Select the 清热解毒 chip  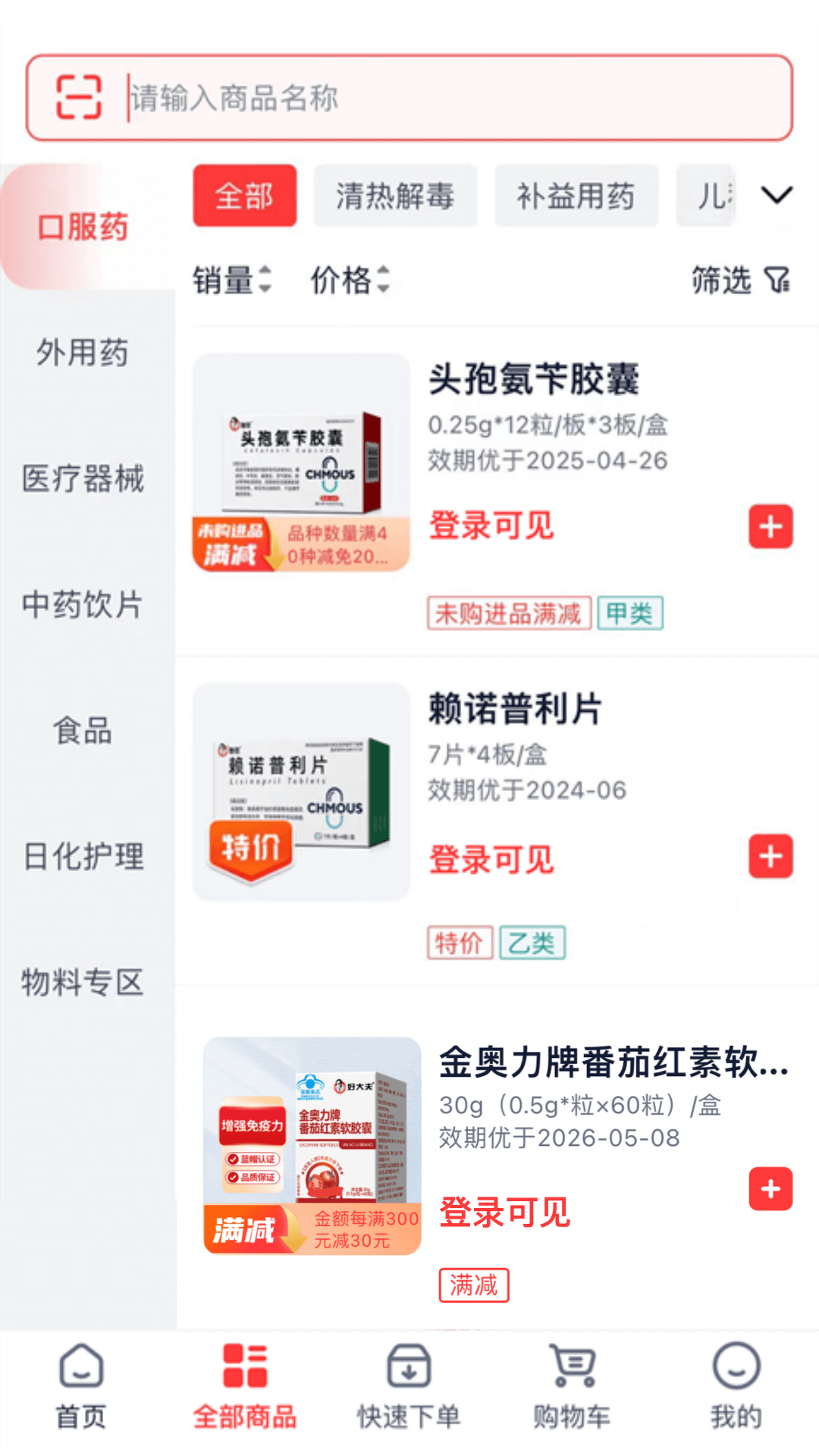tap(395, 196)
